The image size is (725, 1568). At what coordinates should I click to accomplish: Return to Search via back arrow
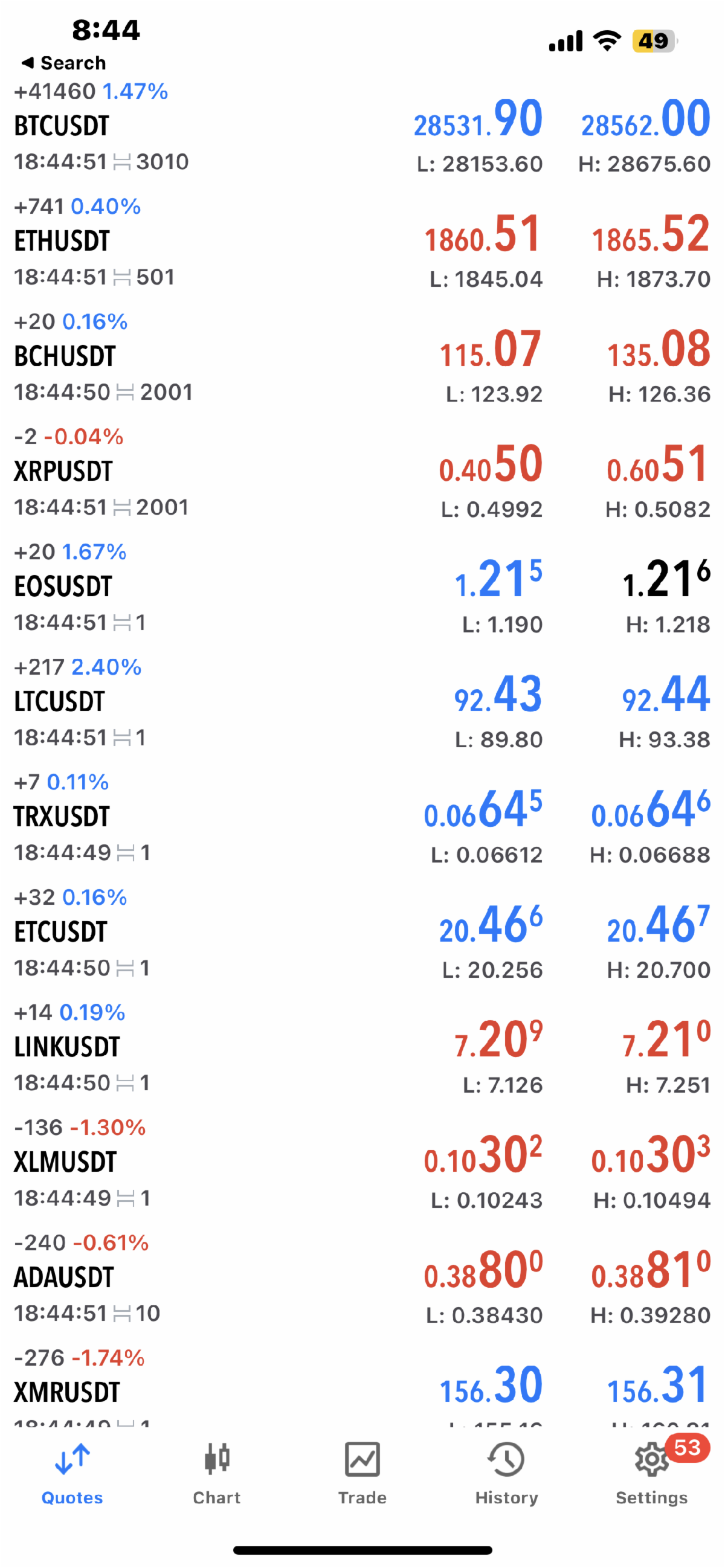tap(63, 63)
